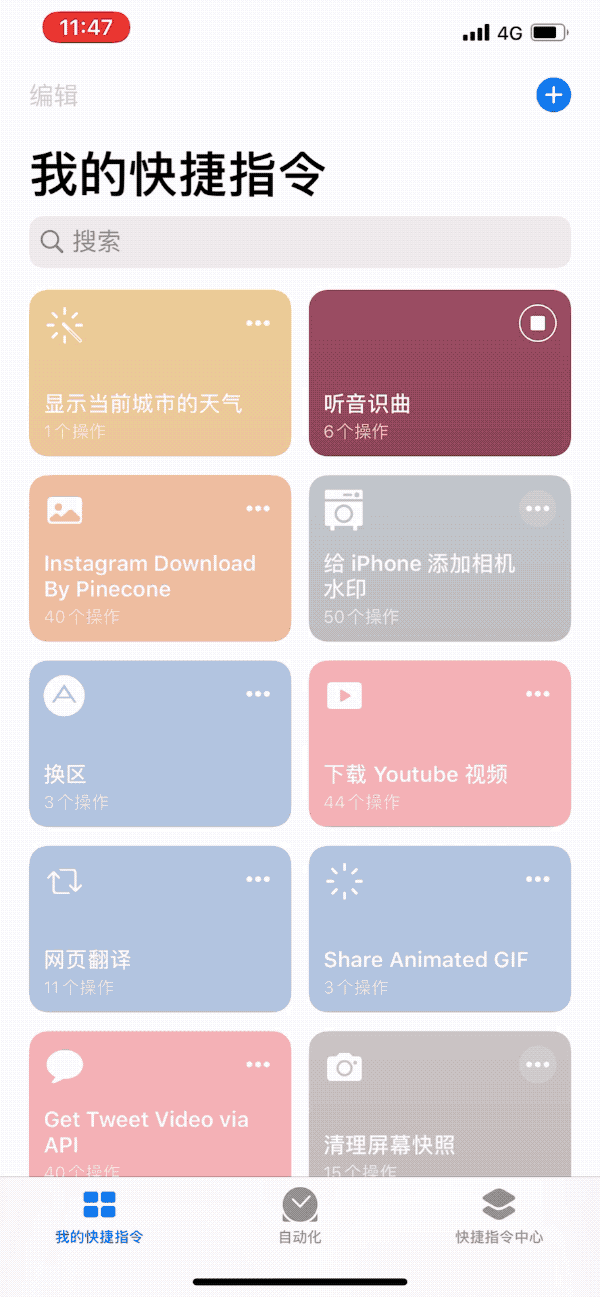Open more options for 显示当前城市的天气
Screen dimensions: 600x1297
[258, 323]
